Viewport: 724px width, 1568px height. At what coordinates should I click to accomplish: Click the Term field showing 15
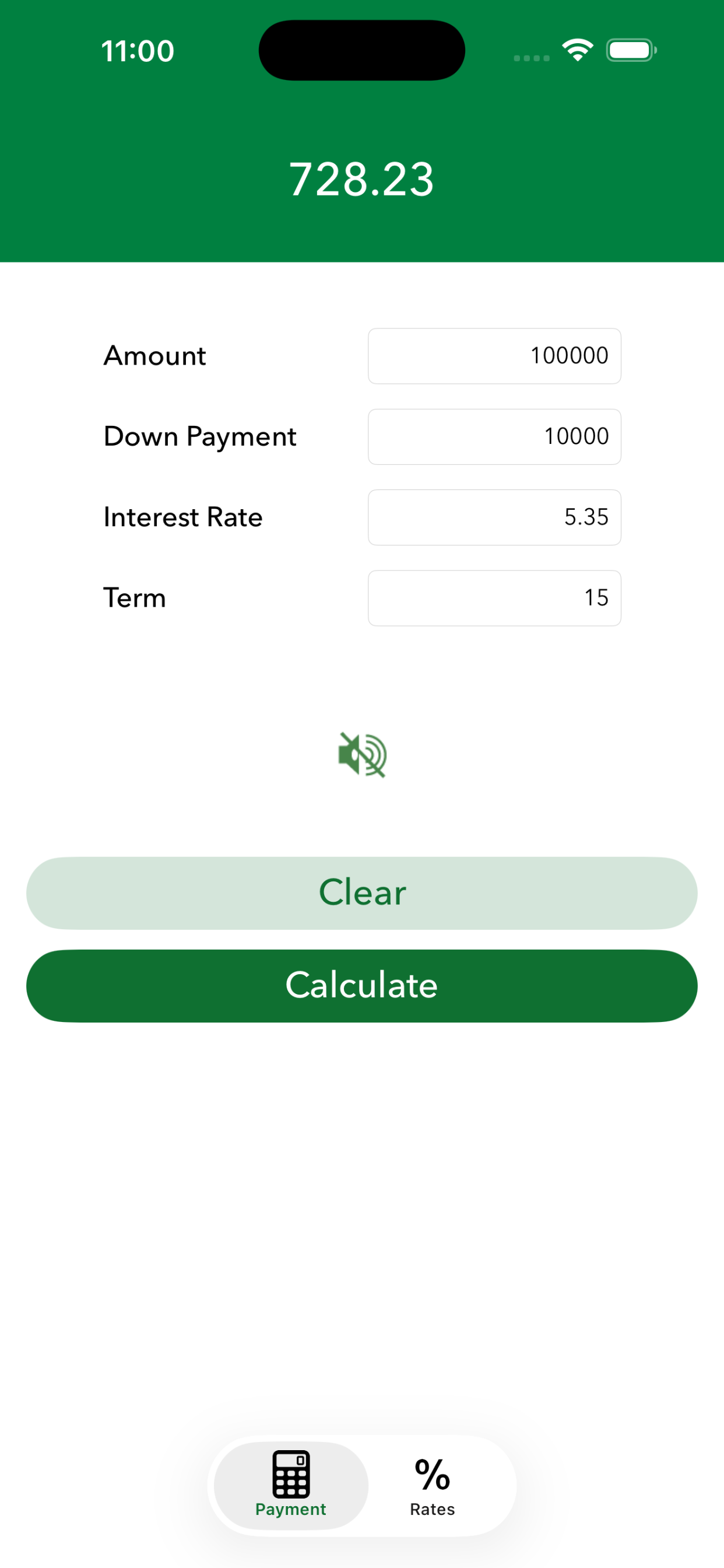coord(494,598)
